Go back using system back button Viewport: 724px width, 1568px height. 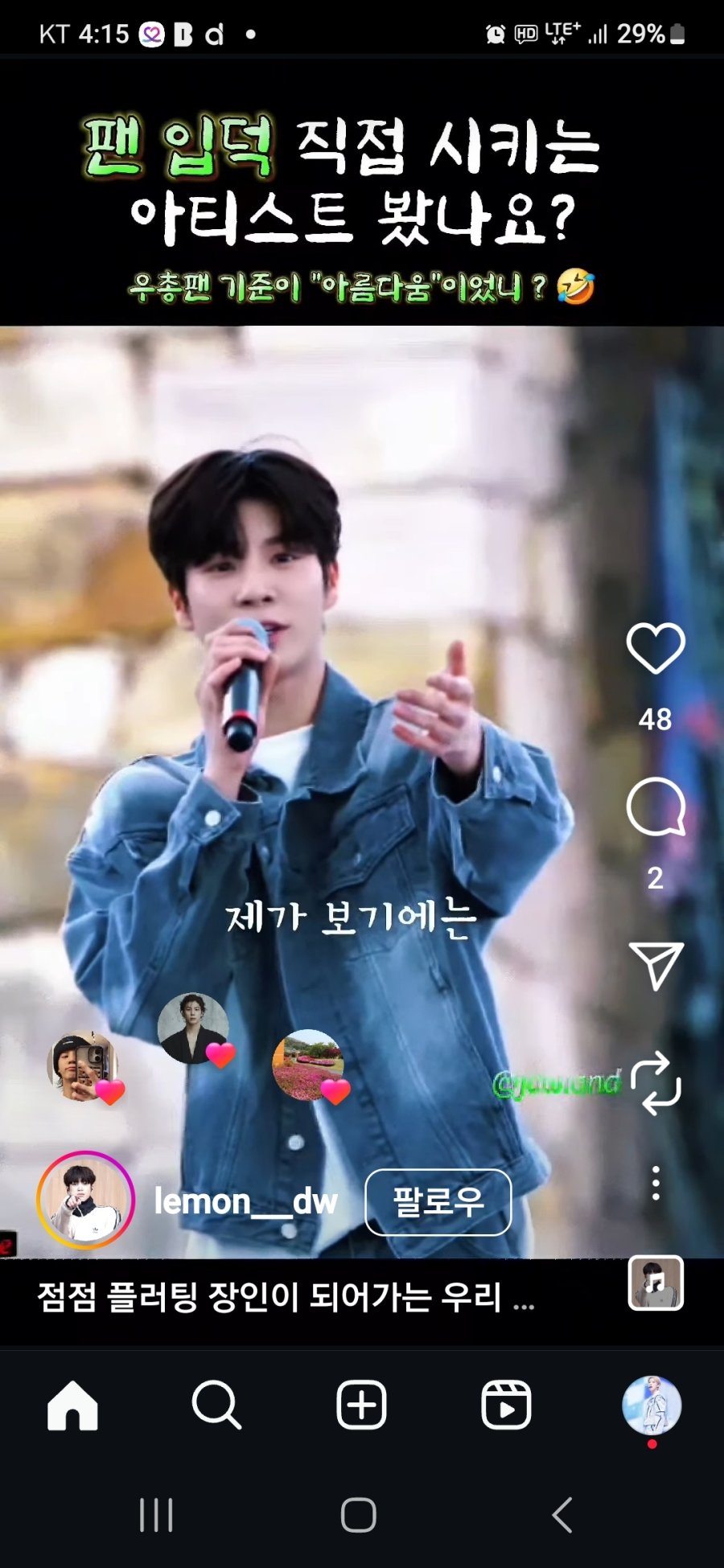[562, 1515]
